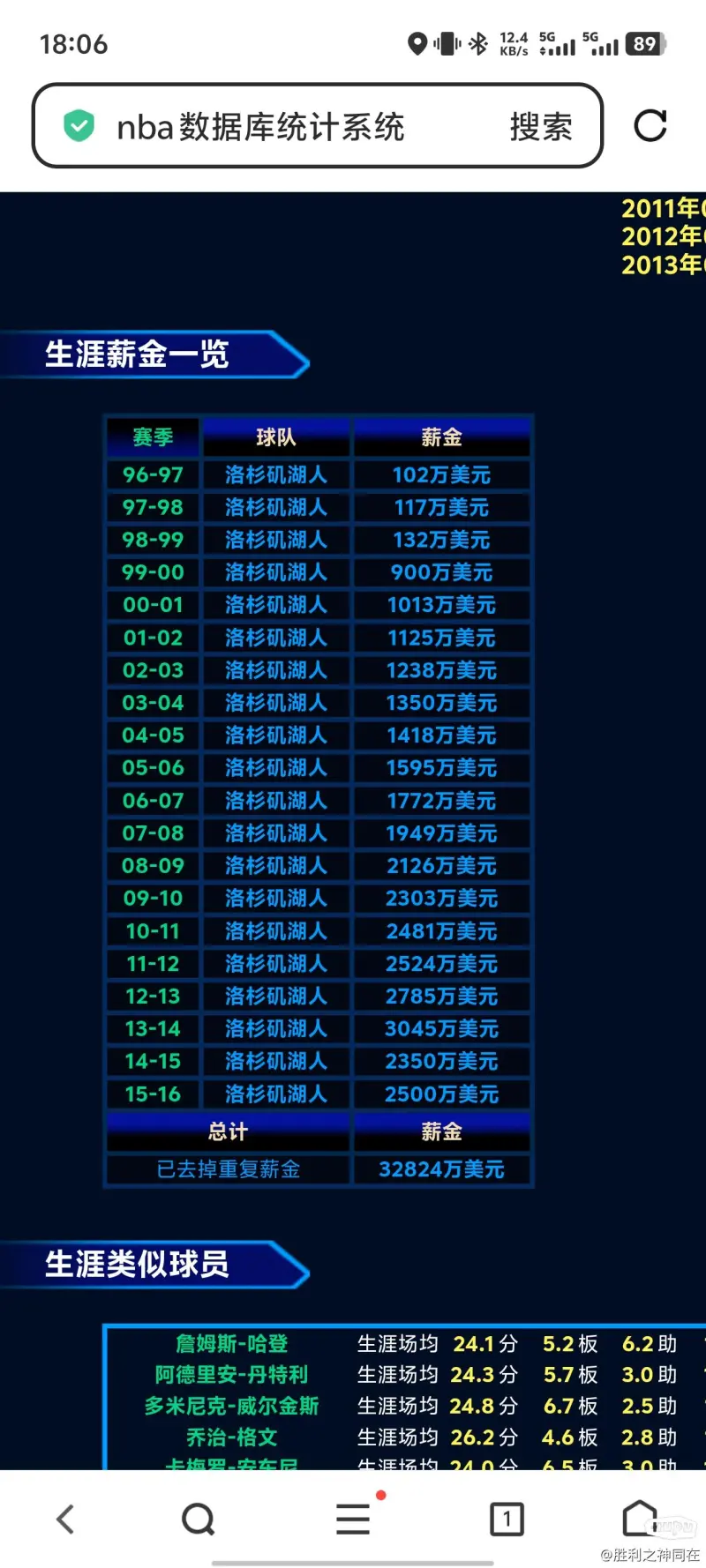Tap the 搜索 button
706x1568 pixels.
(x=541, y=127)
